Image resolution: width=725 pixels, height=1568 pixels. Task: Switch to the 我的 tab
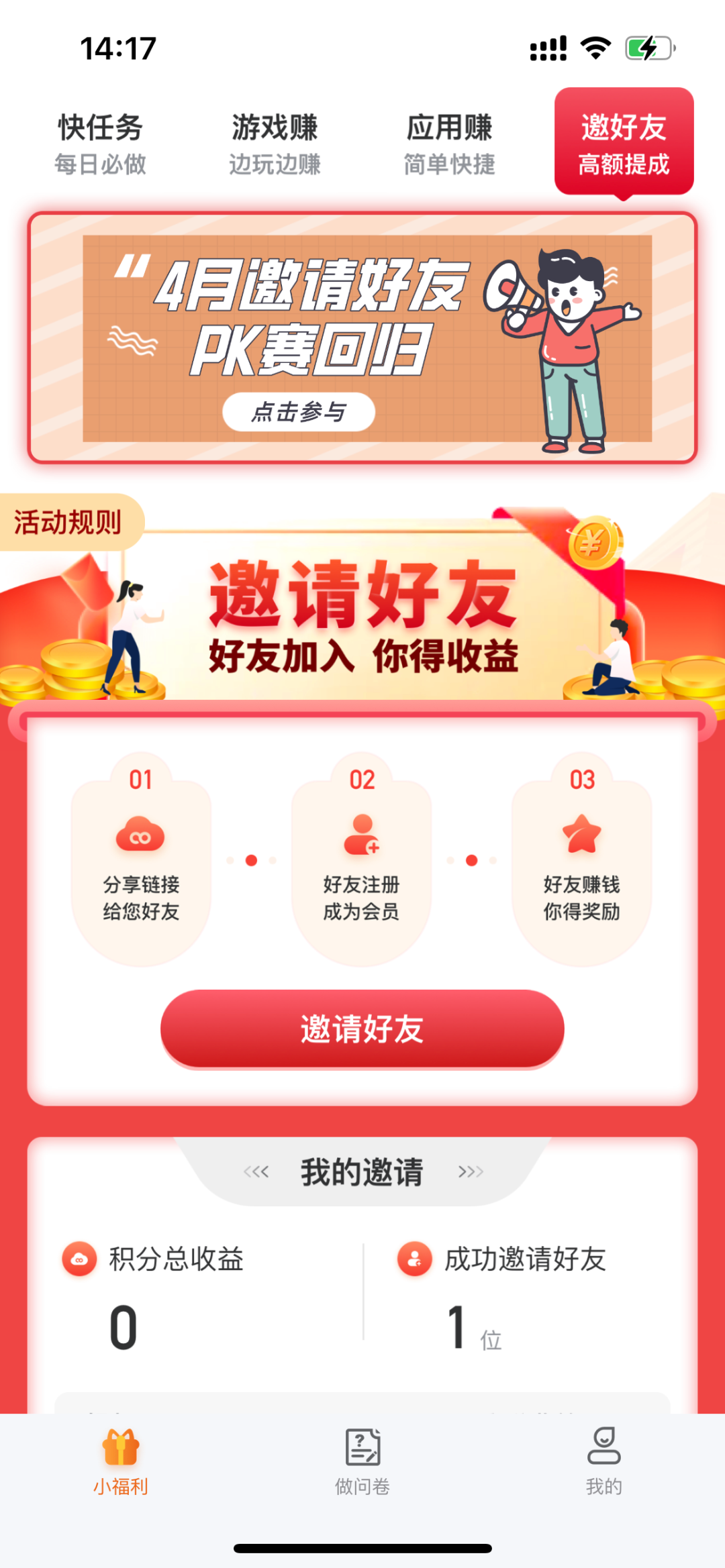pos(603,1463)
